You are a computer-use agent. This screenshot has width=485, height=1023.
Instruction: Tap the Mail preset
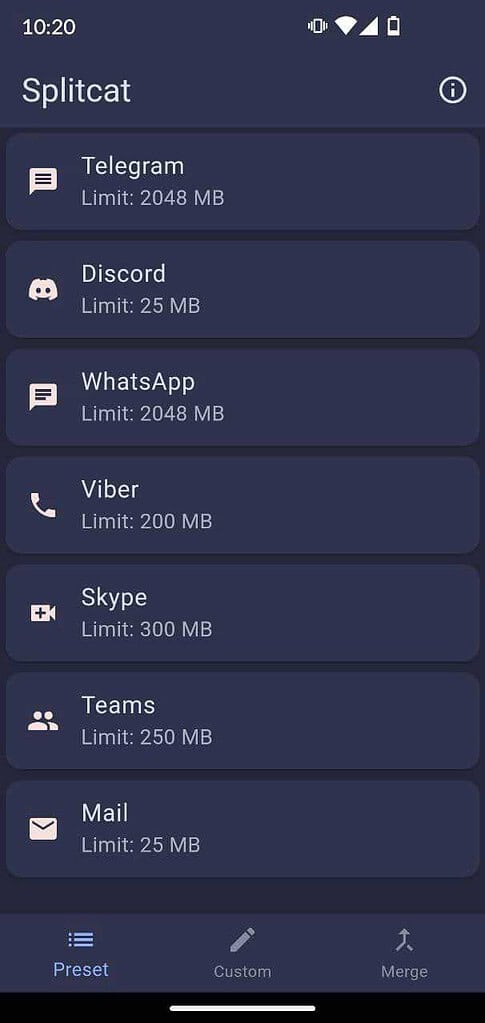(242, 829)
